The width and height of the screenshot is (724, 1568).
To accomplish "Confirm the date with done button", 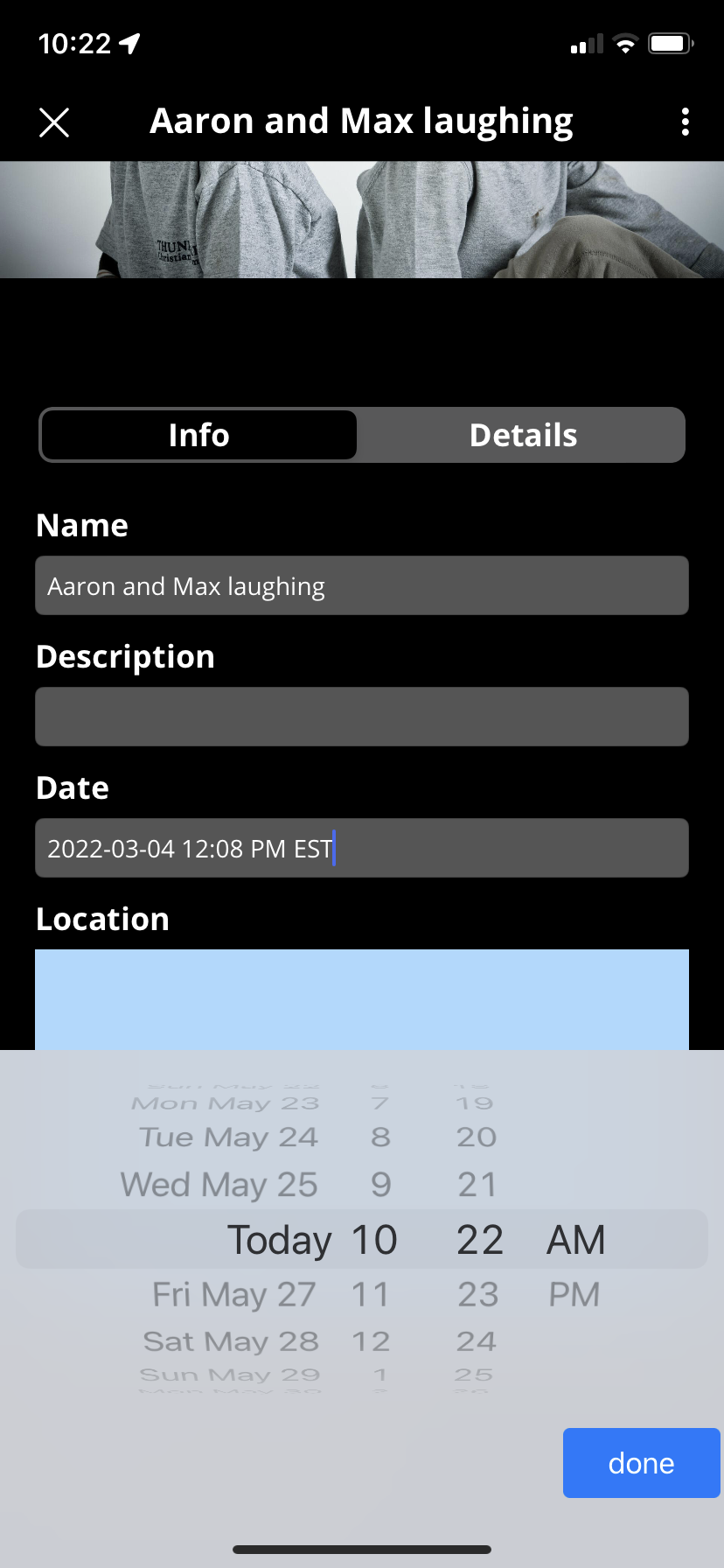I will (x=641, y=1463).
